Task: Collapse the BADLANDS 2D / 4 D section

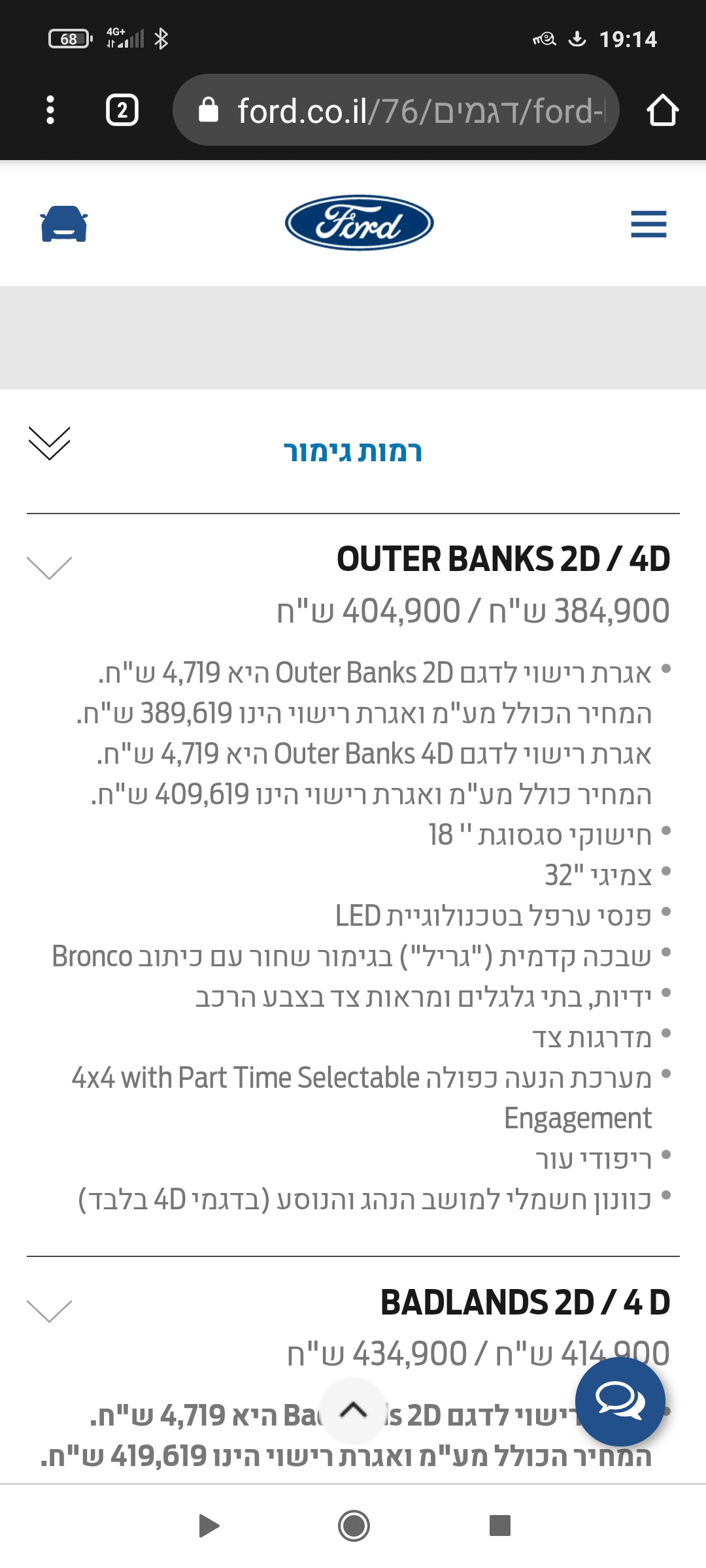Action: pos(49,1311)
